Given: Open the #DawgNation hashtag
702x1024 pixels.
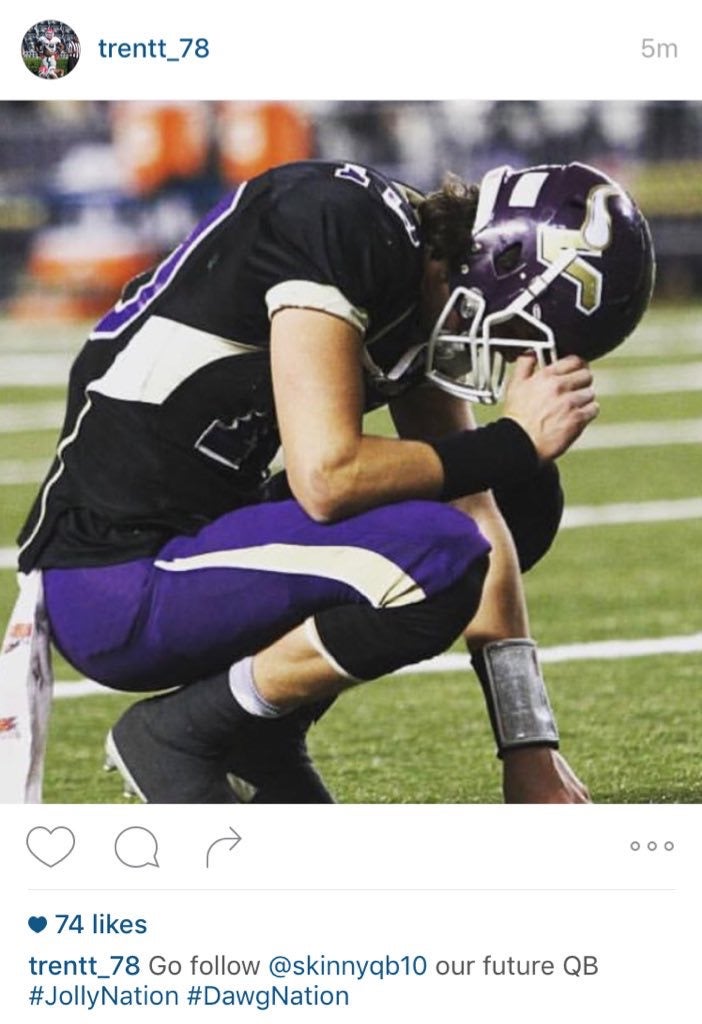Looking at the screenshot, I should point(265,996).
